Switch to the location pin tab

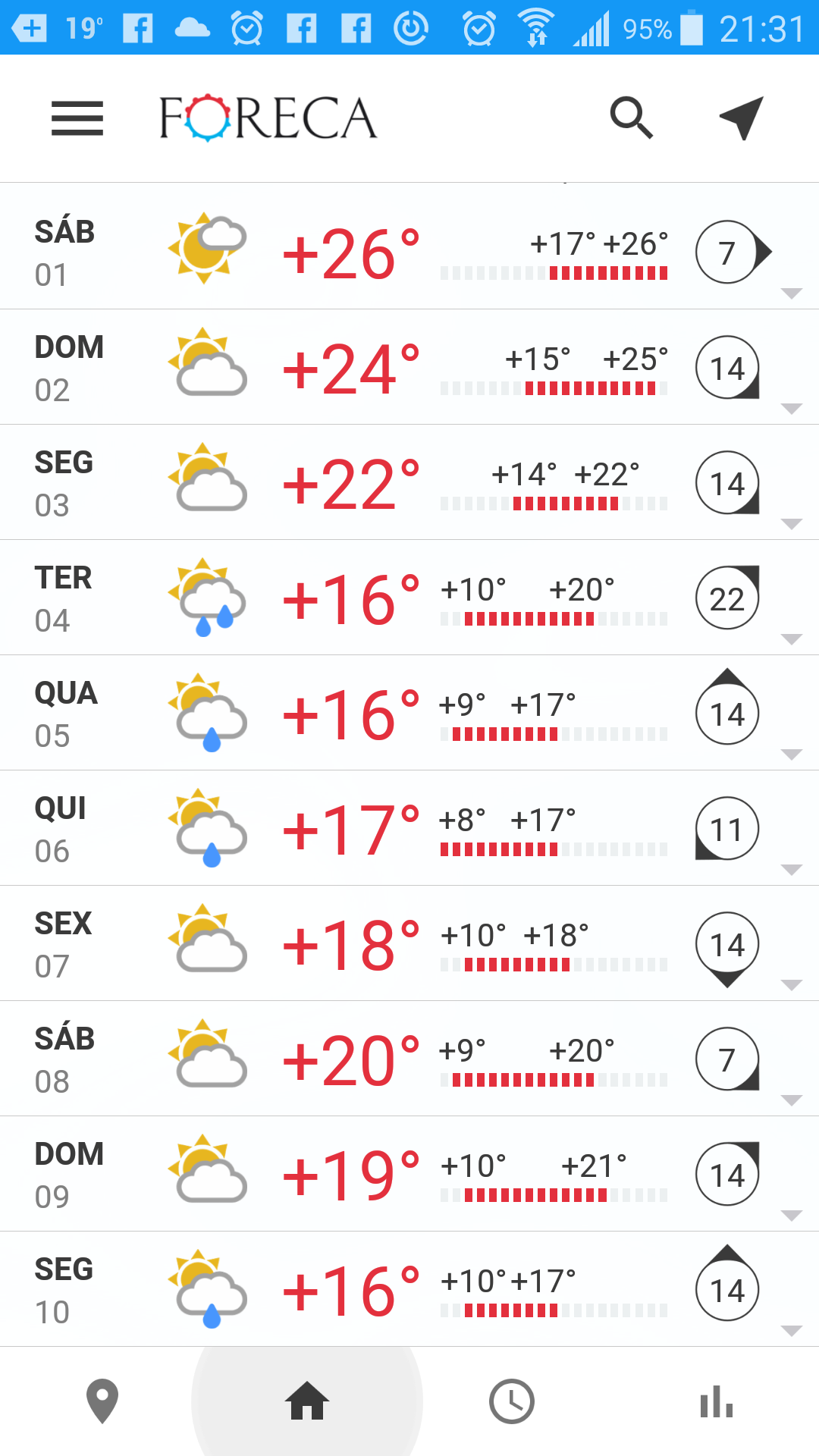[102, 1401]
